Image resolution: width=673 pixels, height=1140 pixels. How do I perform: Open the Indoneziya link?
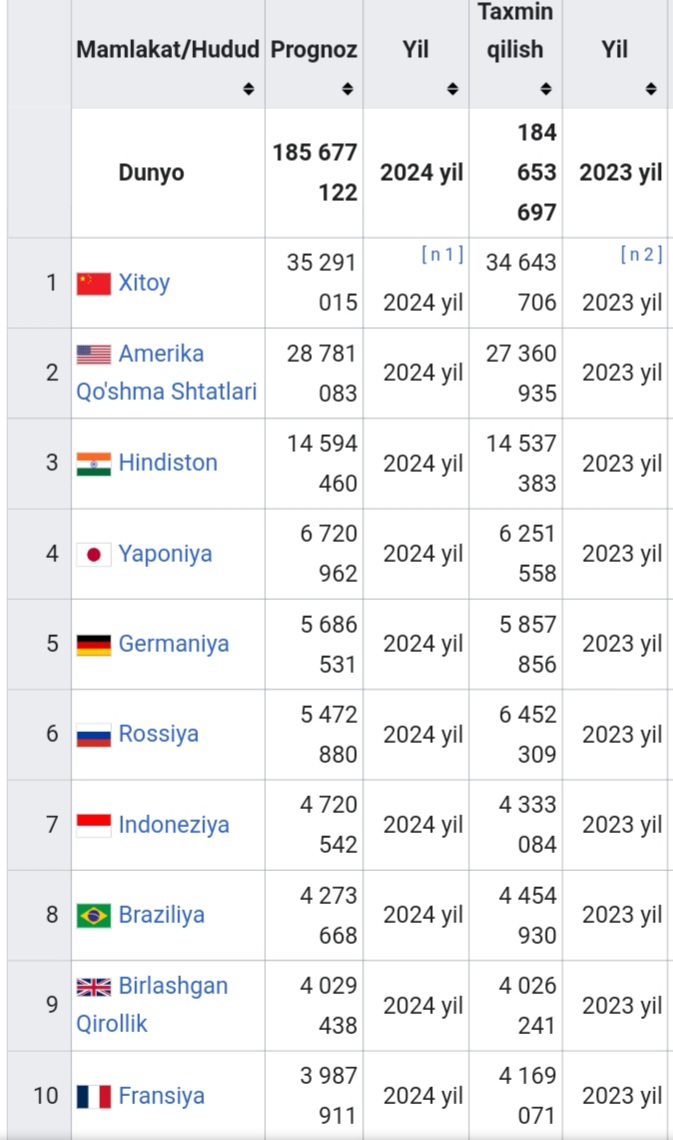point(174,824)
